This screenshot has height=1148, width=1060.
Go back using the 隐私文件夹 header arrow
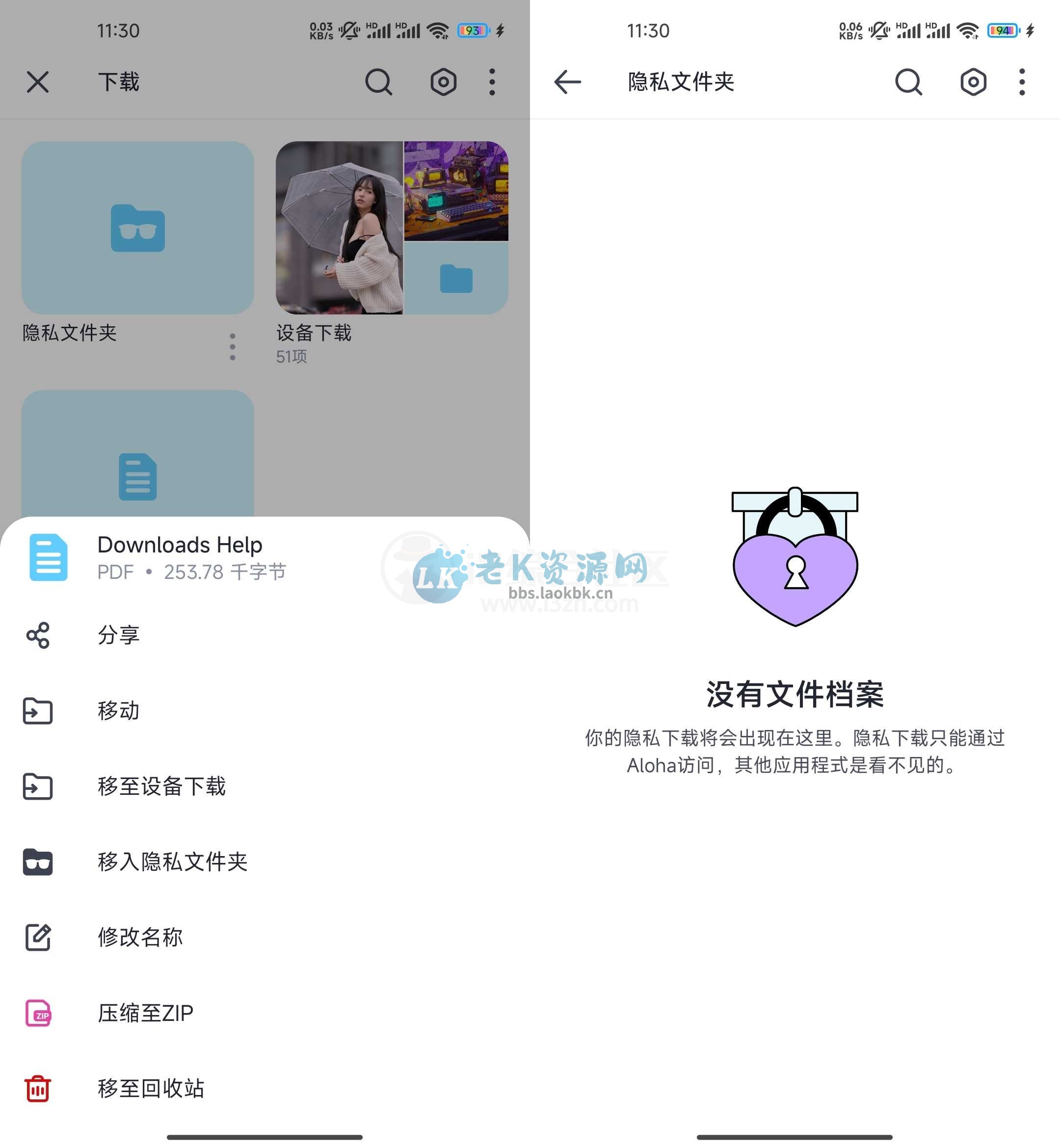coord(567,82)
